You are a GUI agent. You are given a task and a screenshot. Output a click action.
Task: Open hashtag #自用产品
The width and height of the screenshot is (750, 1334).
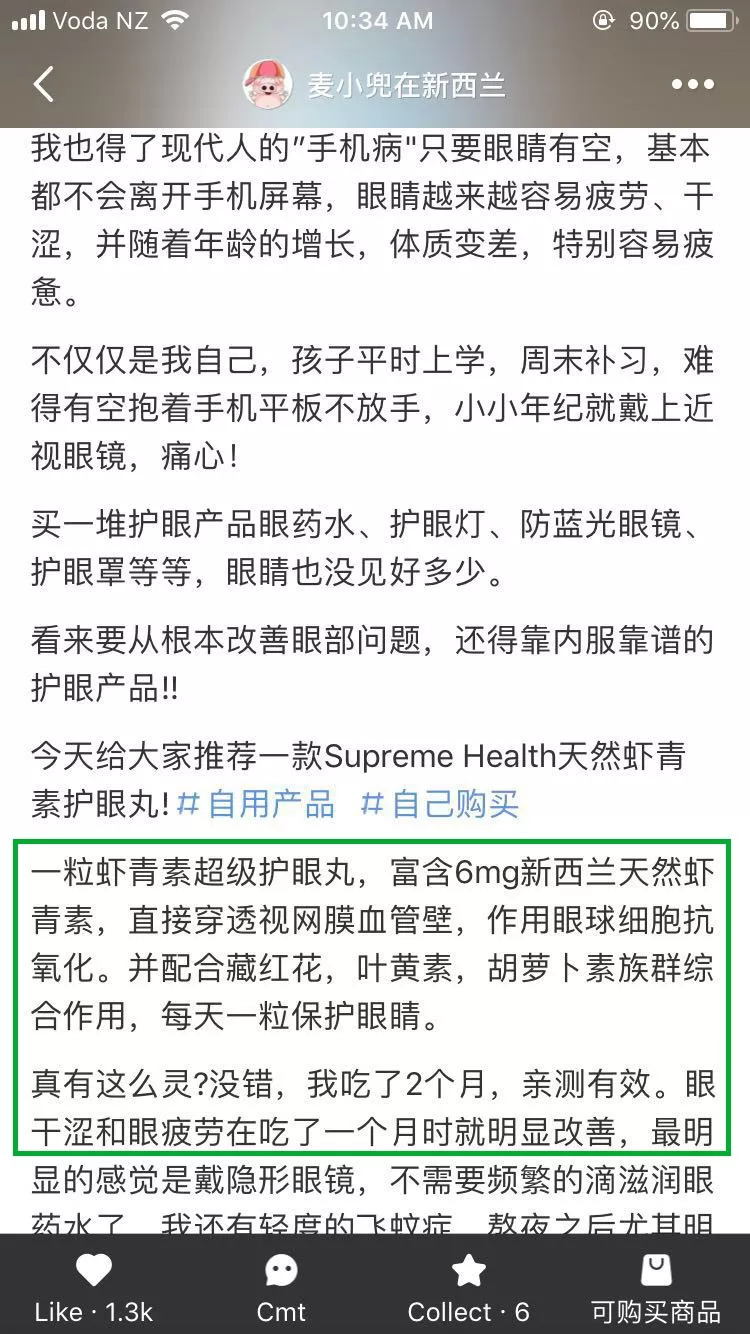(x=256, y=804)
